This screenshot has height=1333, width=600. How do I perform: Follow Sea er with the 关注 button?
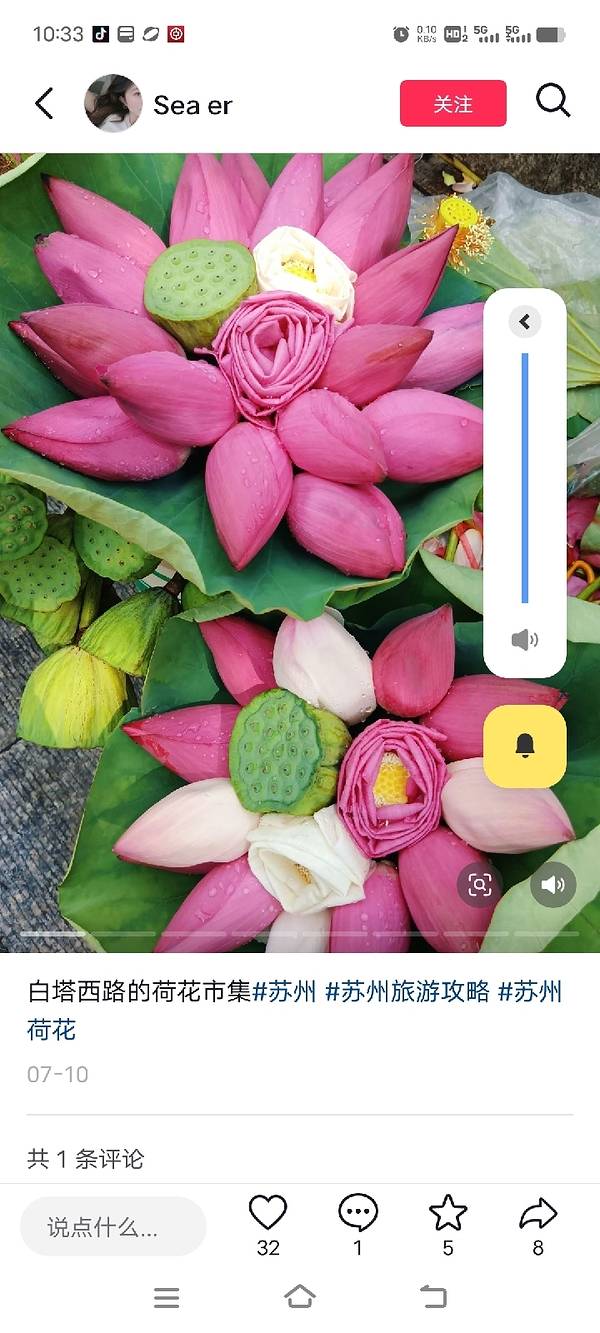[x=453, y=104]
